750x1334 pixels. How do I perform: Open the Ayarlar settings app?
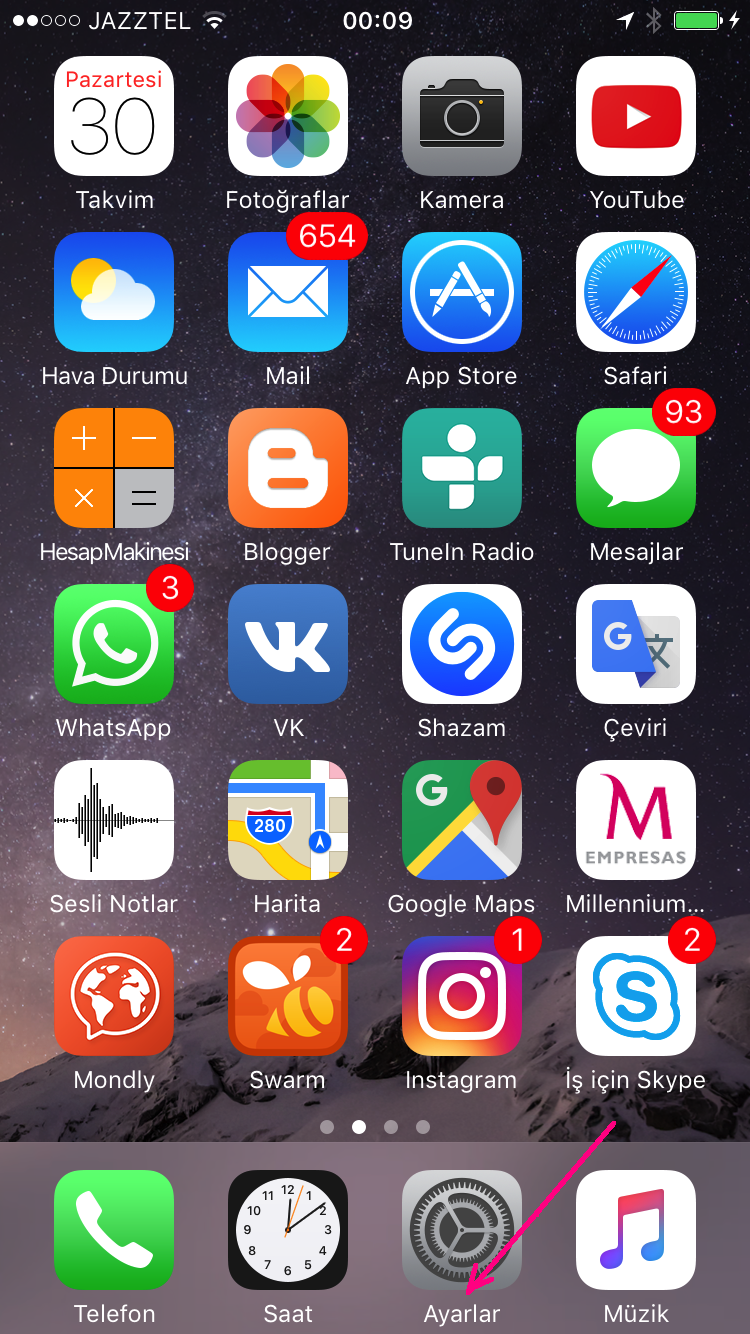click(461, 1230)
